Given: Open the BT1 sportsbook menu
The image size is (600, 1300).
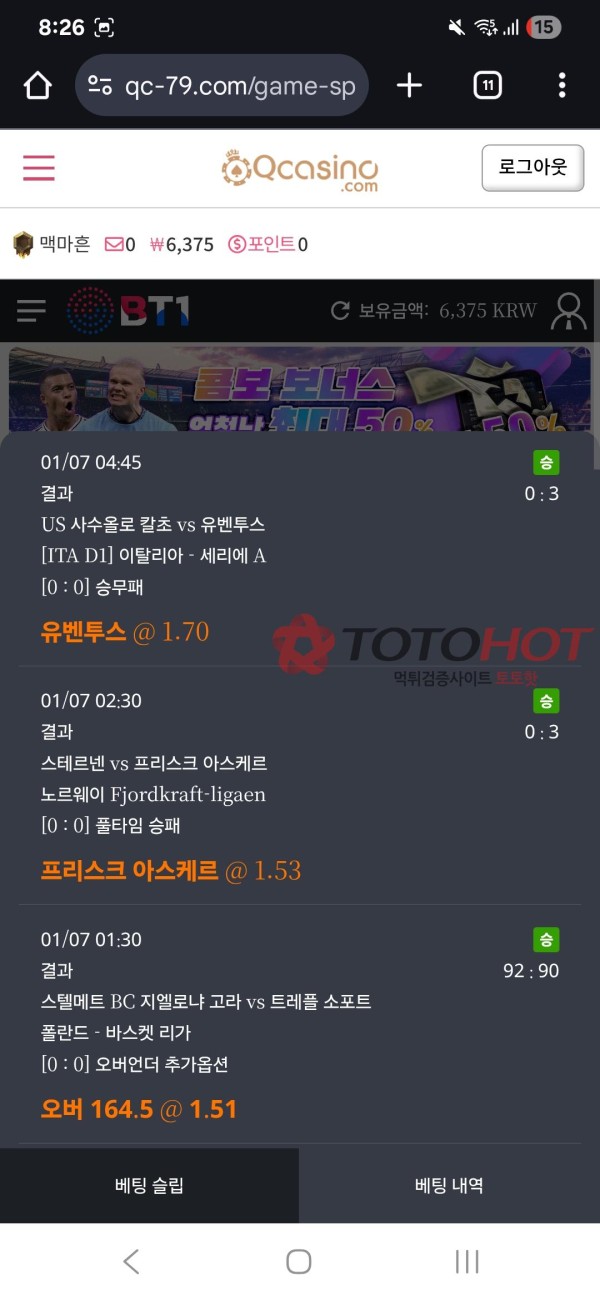Looking at the screenshot, I should click(x=31, y=311).
